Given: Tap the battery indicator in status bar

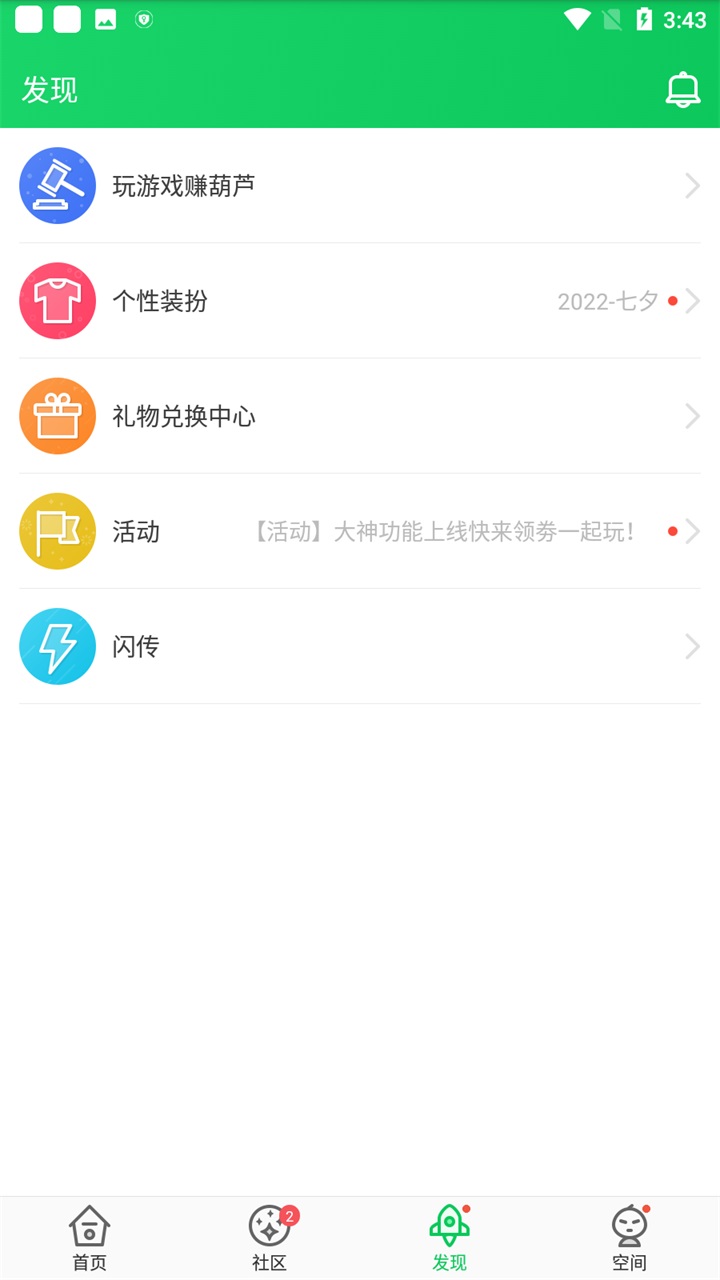Looking at the screenshot, I should pos(642,17).
